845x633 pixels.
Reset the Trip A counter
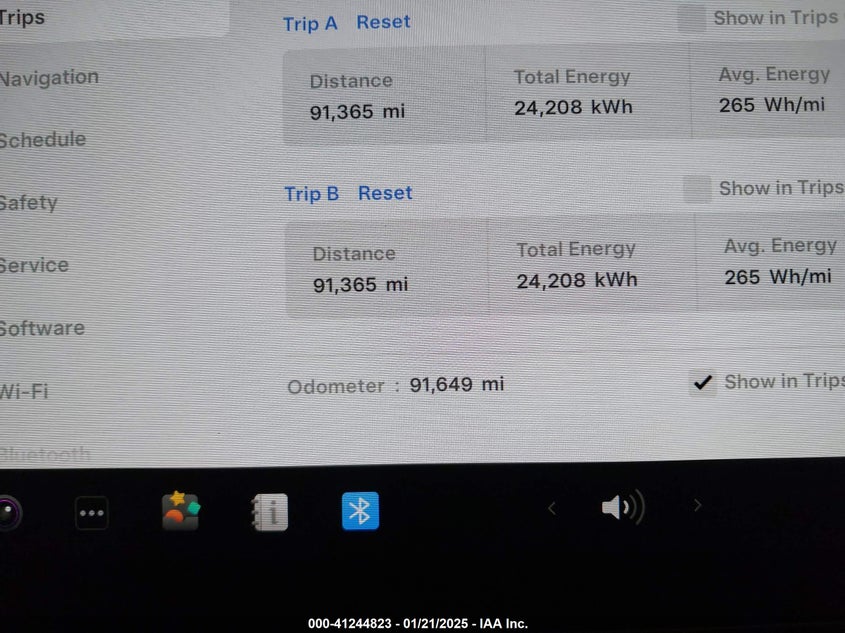(x=383, y=22)
